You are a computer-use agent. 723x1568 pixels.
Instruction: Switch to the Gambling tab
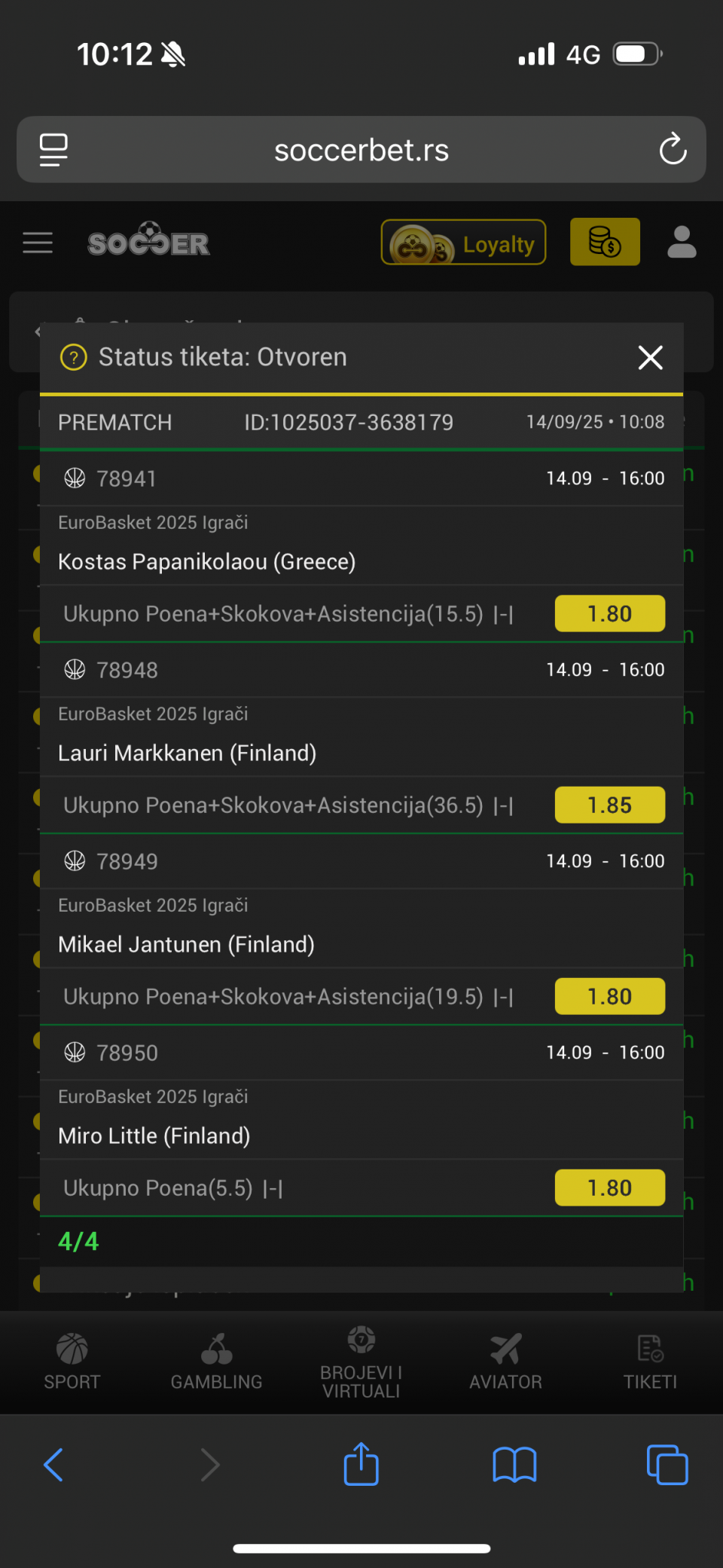pos(217,1361)
